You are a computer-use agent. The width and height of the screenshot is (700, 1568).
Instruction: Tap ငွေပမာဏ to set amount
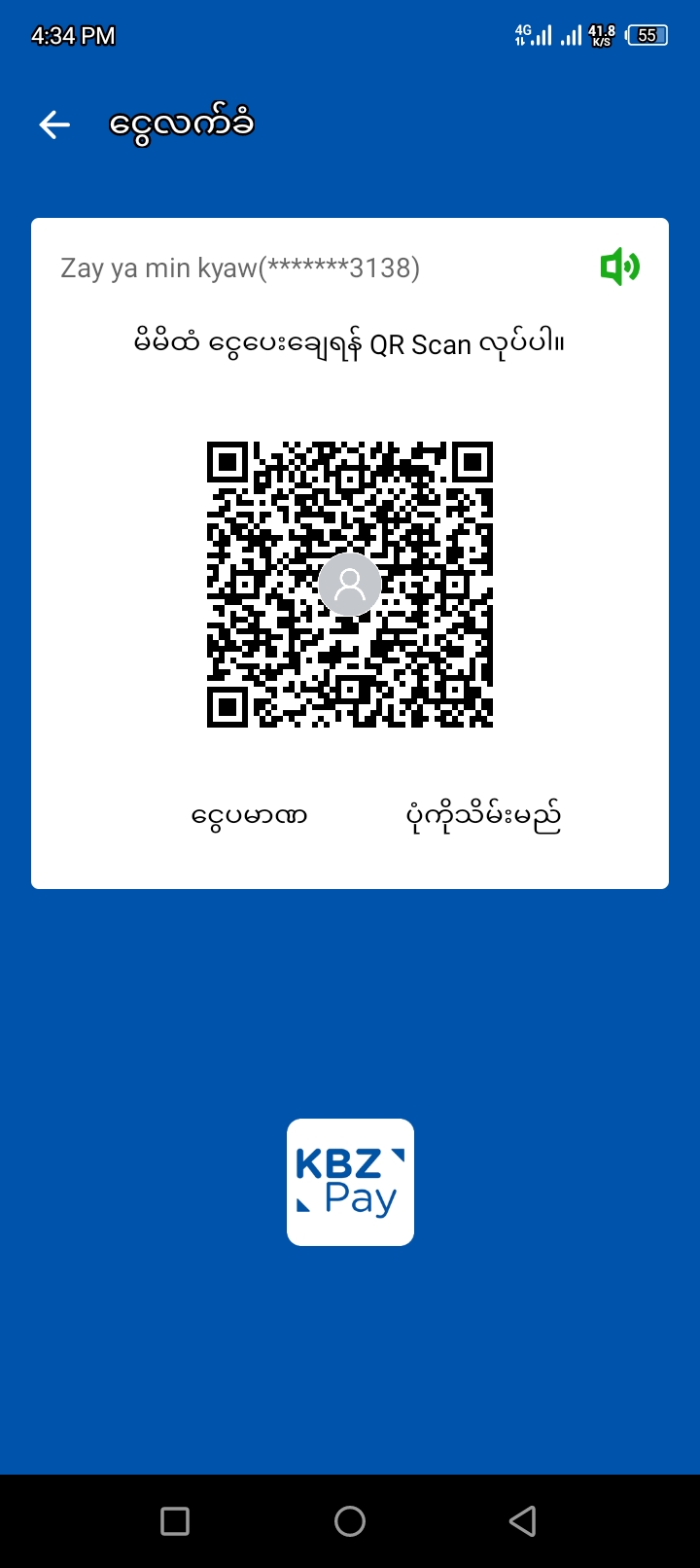point(249,815)
